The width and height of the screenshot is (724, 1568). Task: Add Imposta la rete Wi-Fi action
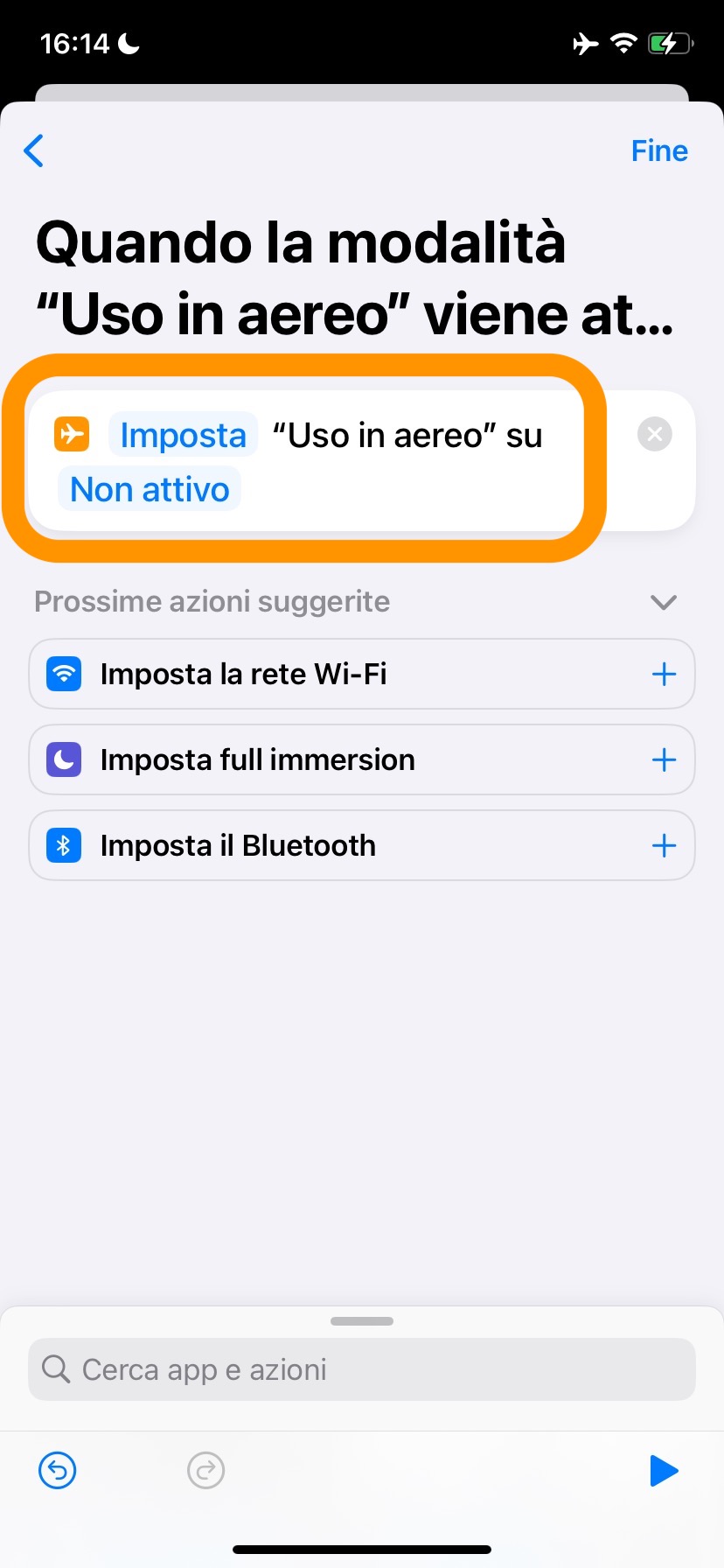tap(664, 674)
